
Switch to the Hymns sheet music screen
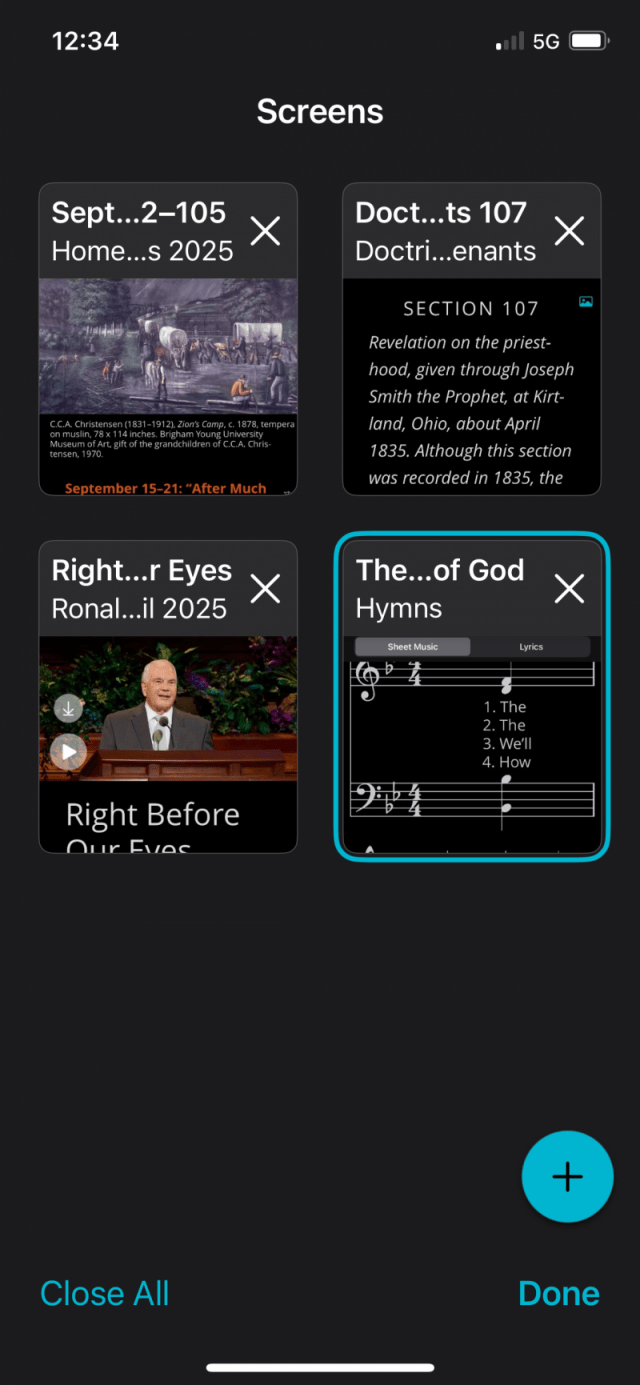[x=471, y=743]
